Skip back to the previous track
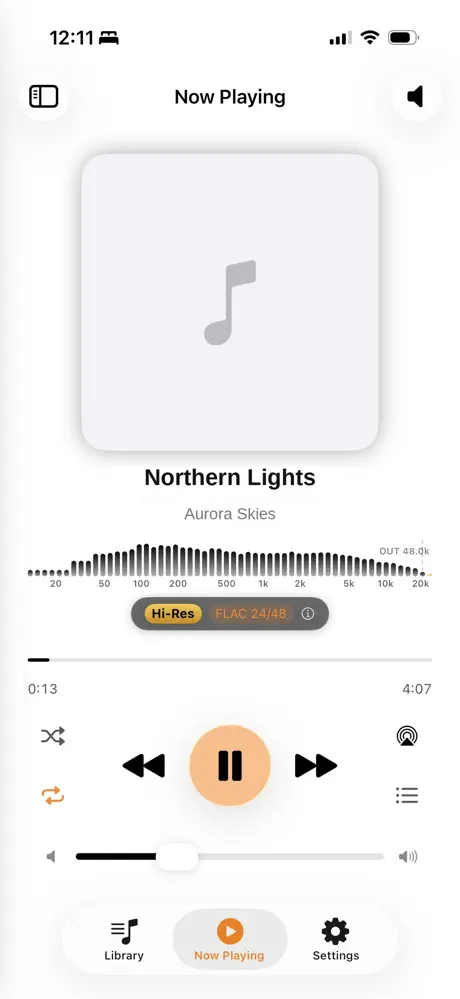The height and width of the screenshot is (999, 460). click(144, 765)
